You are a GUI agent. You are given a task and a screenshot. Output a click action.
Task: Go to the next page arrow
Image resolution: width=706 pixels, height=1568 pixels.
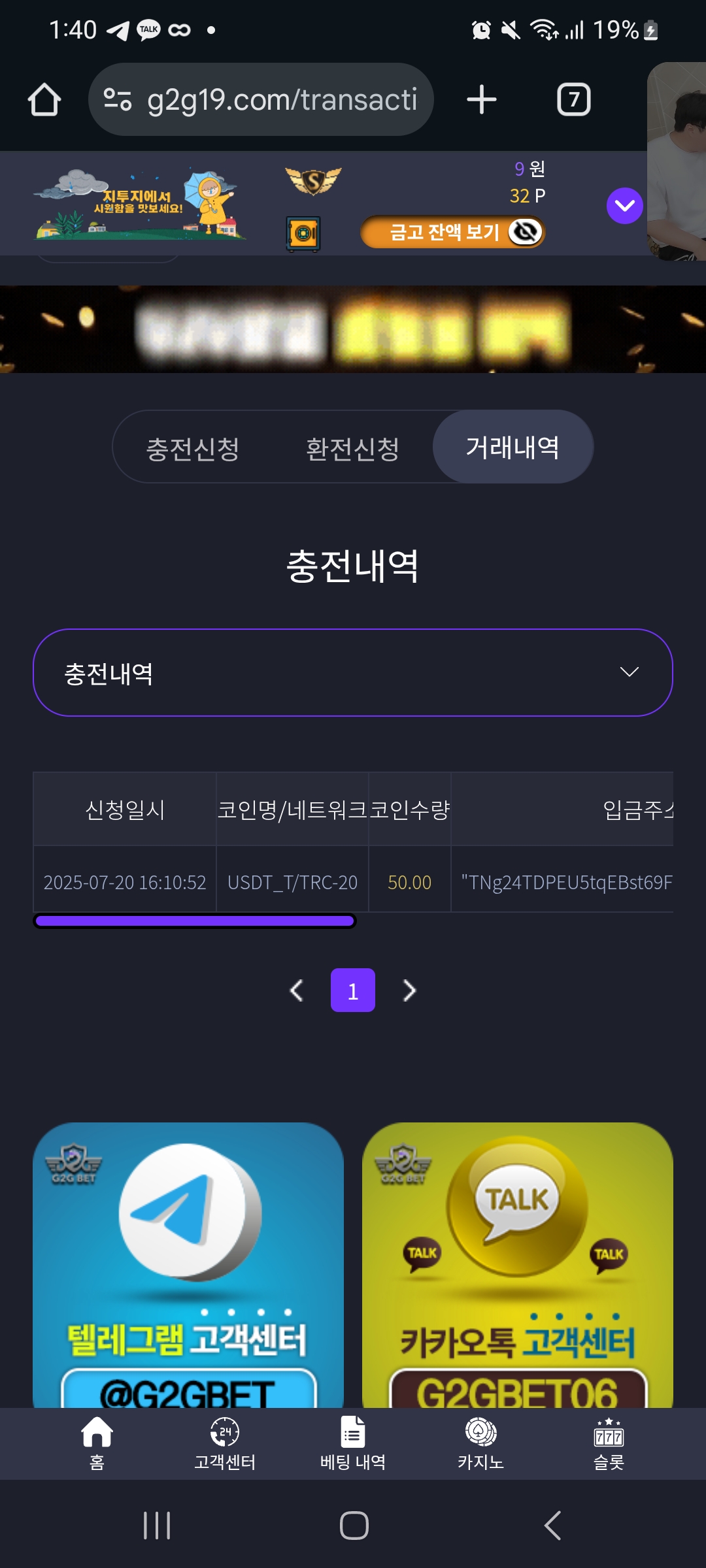click(409, 990)
